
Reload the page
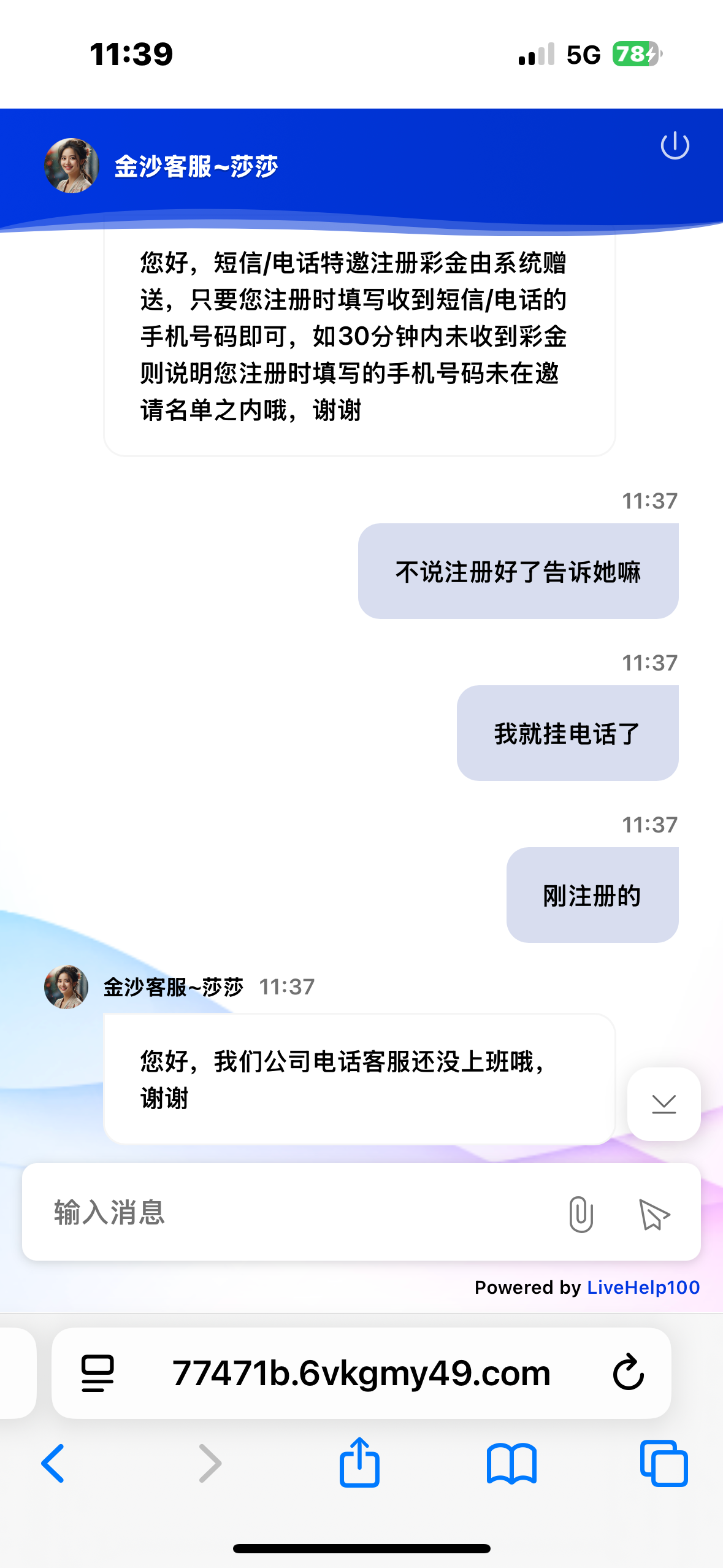(628, 1373)
